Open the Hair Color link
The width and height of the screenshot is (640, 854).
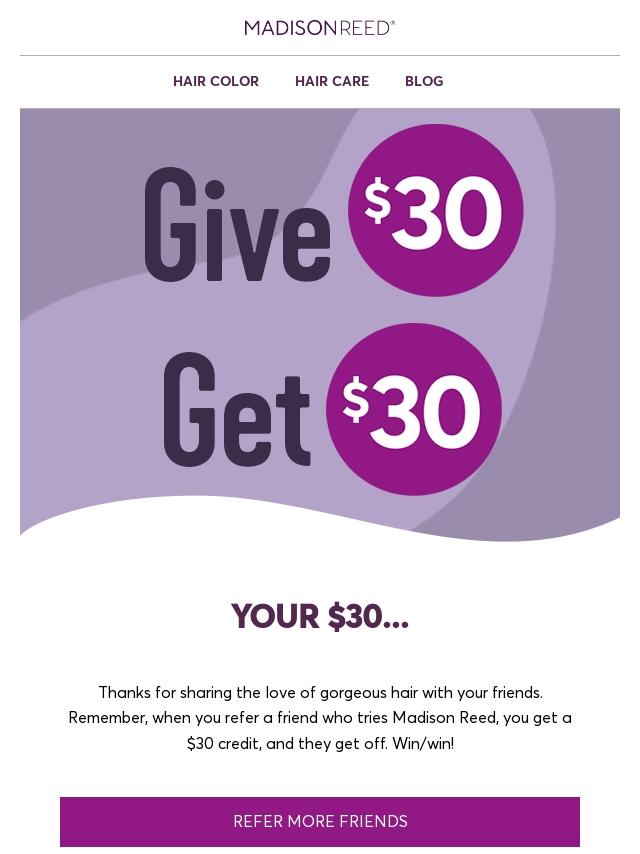216,82
